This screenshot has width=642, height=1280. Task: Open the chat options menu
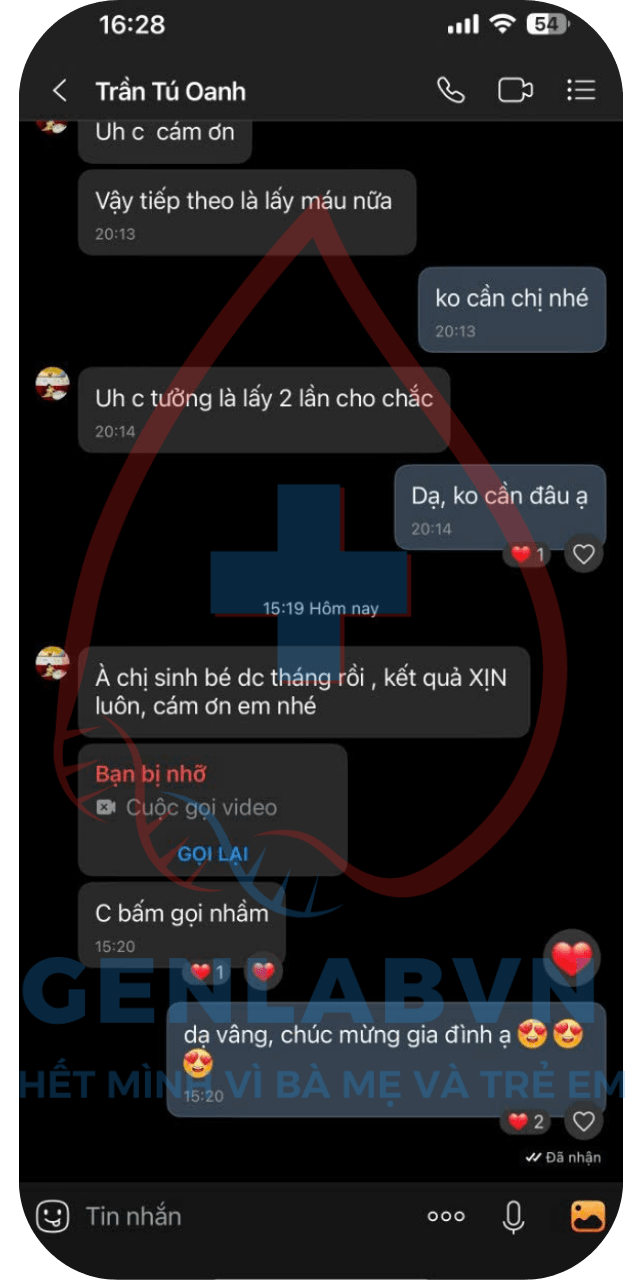tap(581, 90)
